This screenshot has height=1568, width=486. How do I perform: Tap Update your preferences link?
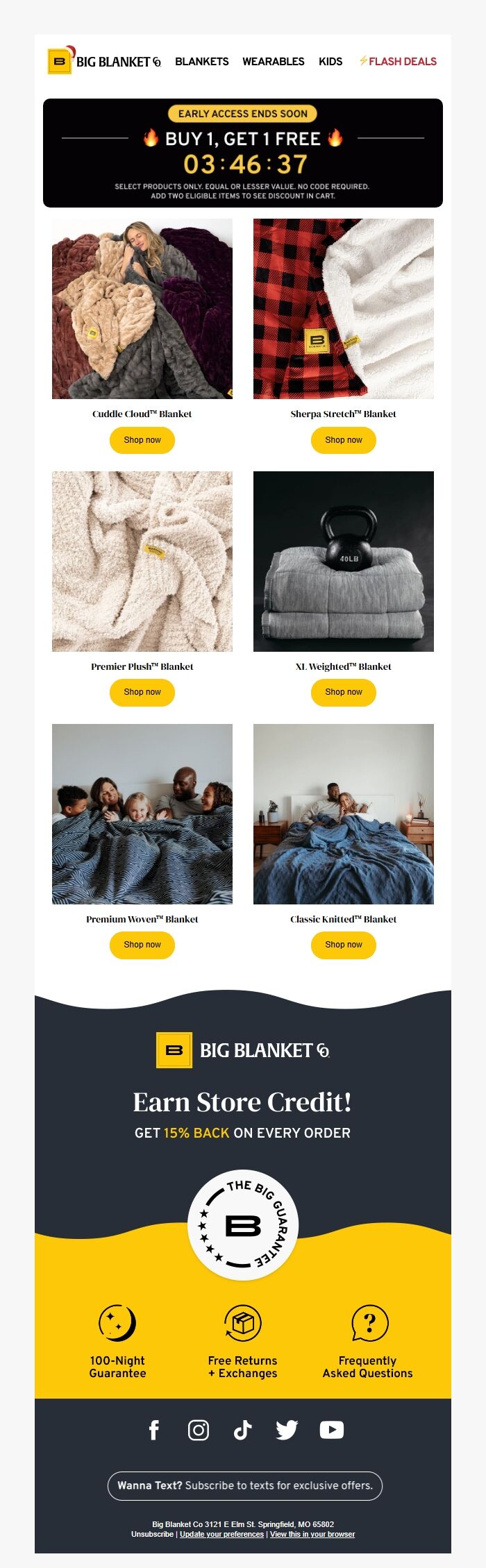pos(221,1534)
